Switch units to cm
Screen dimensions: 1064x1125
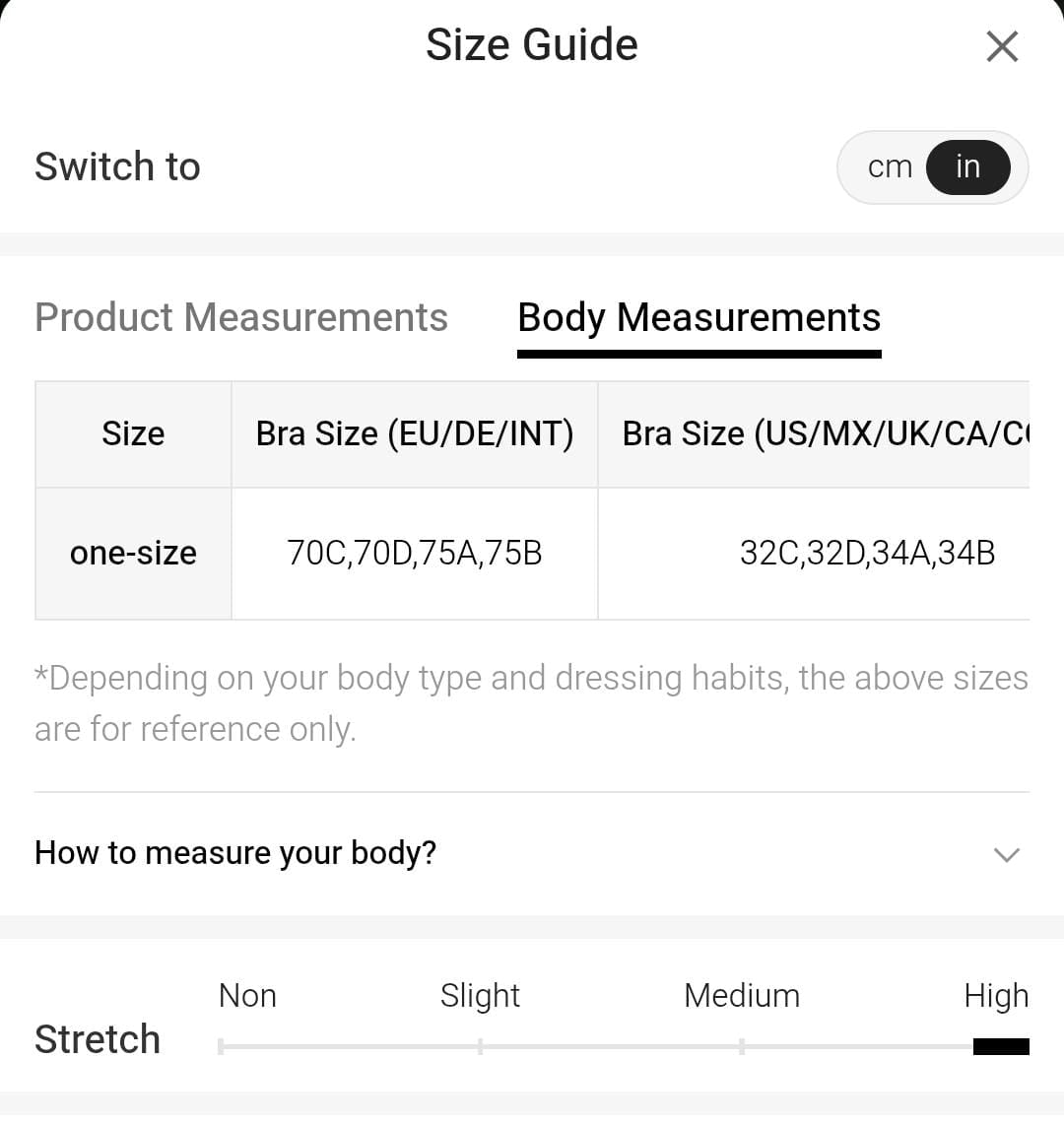[x=890, y=167]
